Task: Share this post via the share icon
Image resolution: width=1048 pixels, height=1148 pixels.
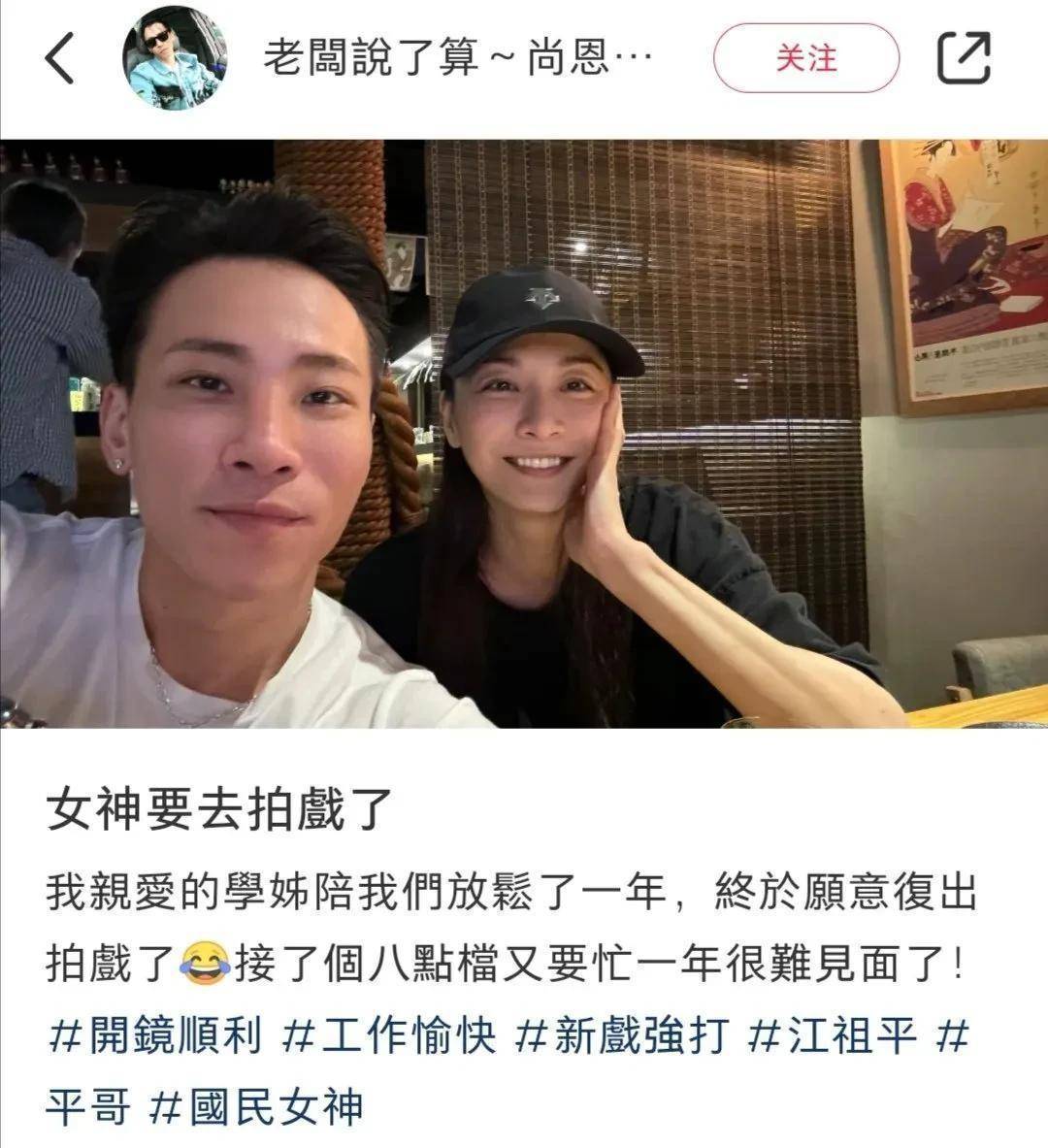Action: point(964,58)
